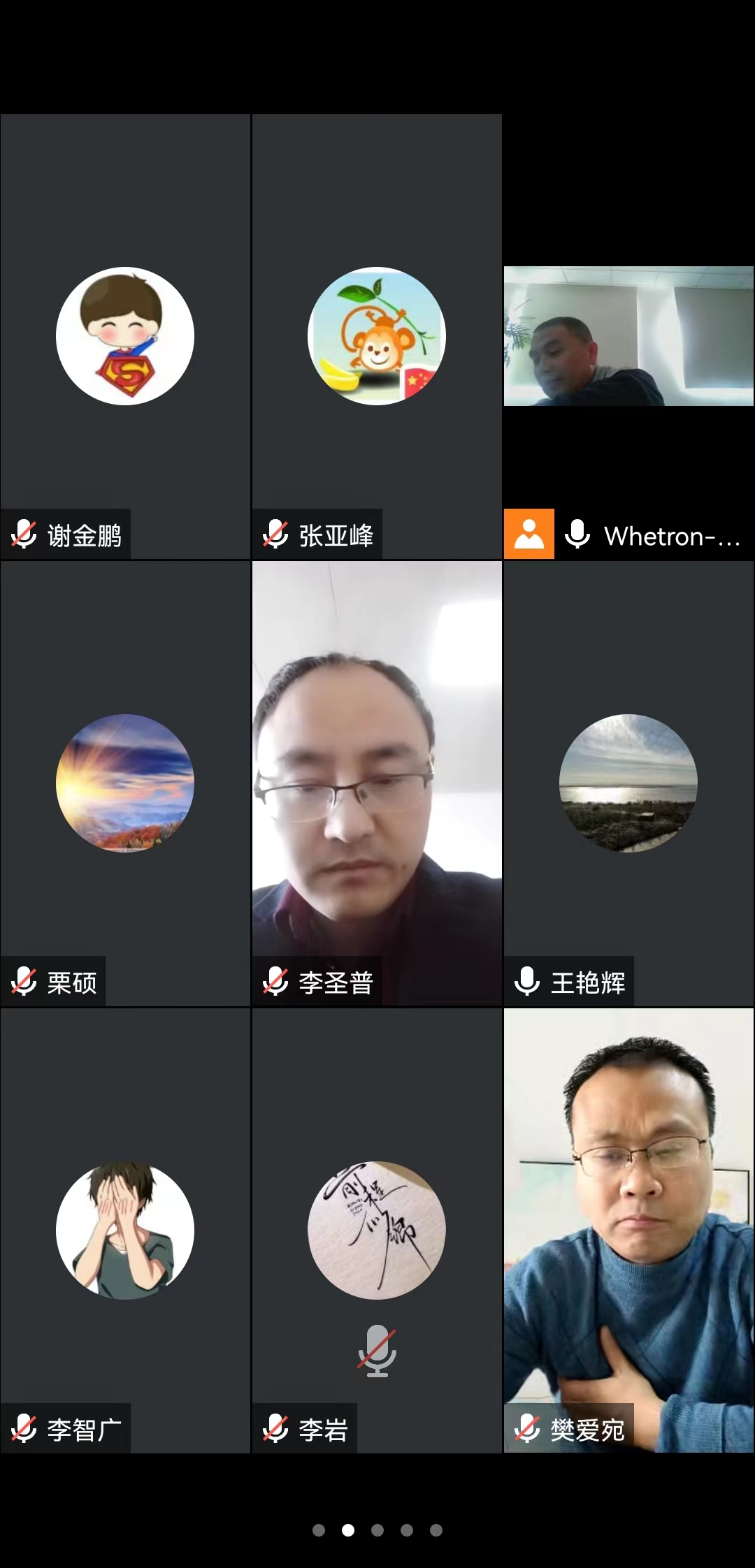
Task: Select 谢金鹏's participant tile
Action: tap(125, 336)
